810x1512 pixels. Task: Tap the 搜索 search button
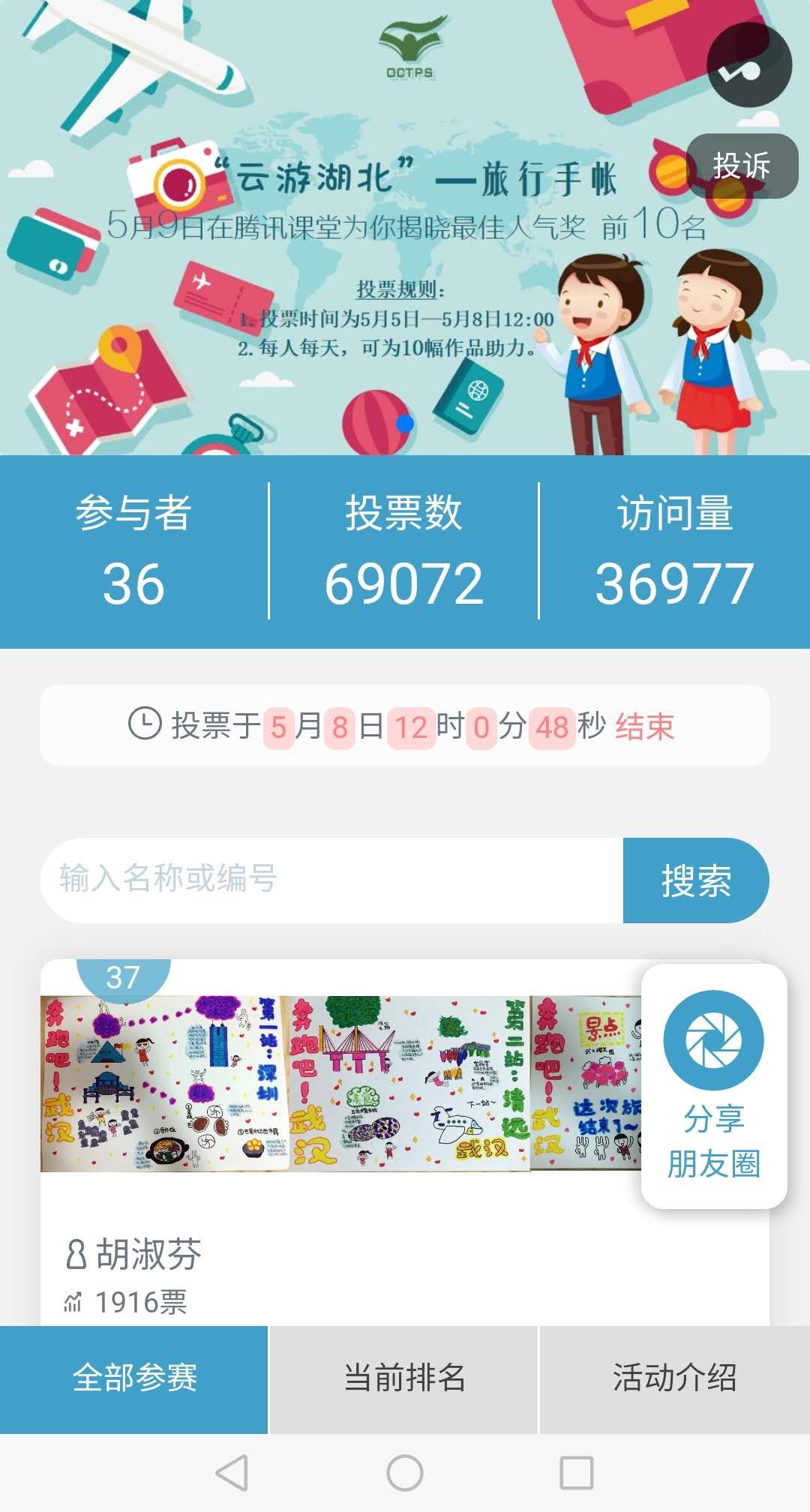pos(696,880)
